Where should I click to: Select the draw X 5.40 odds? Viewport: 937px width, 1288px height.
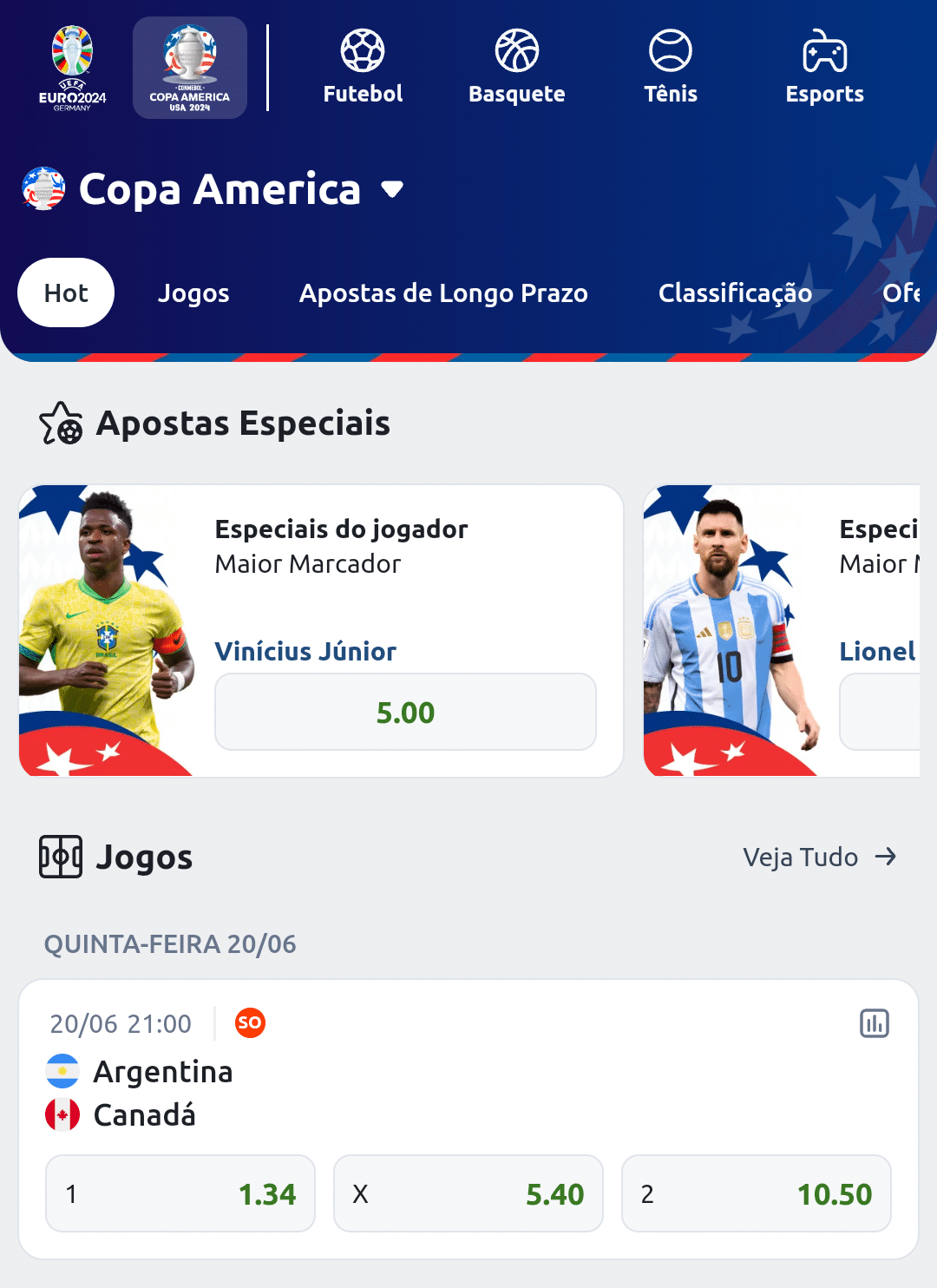pos(468,1193)
